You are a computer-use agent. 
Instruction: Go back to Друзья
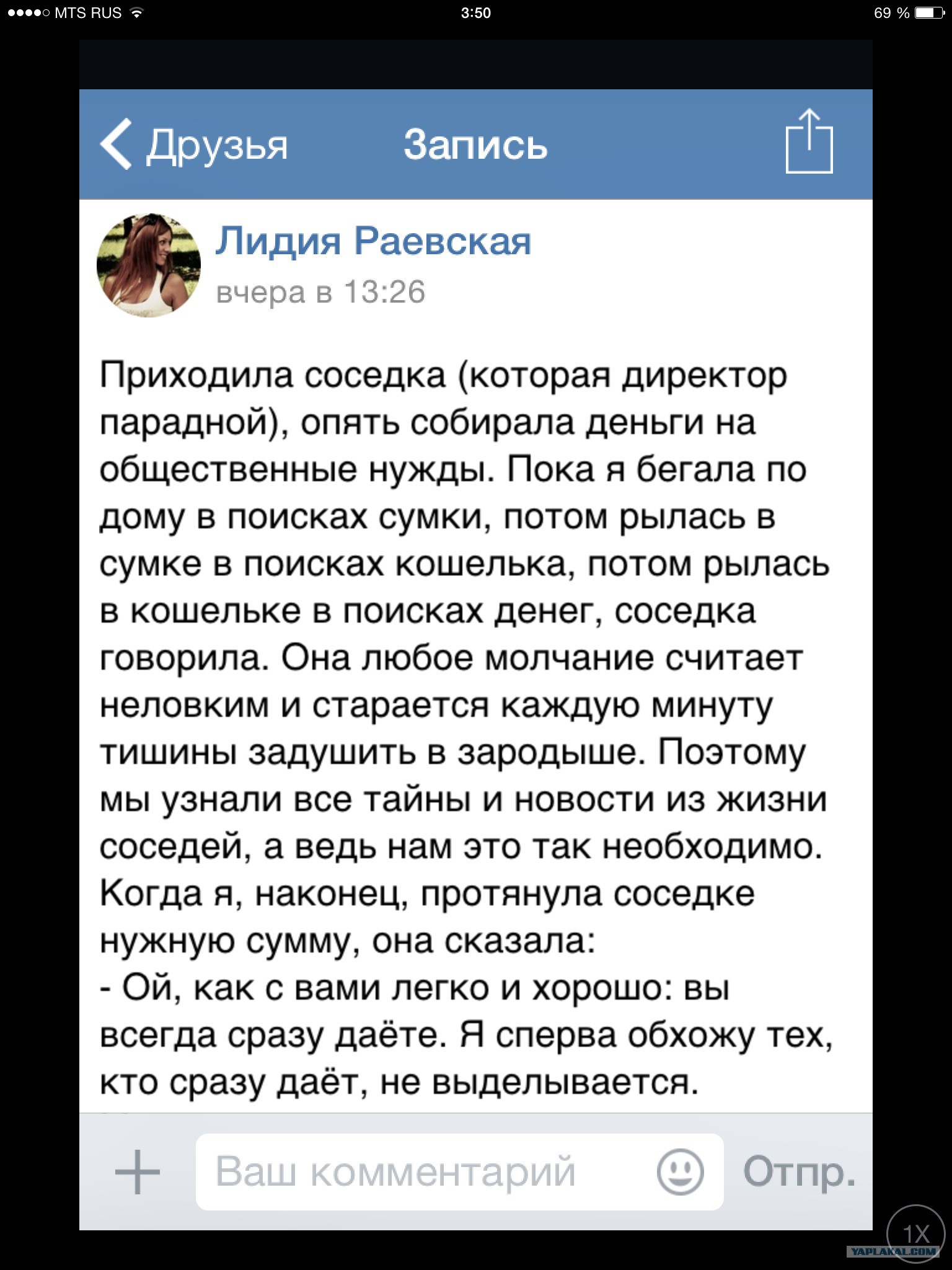tap(194, 144)
